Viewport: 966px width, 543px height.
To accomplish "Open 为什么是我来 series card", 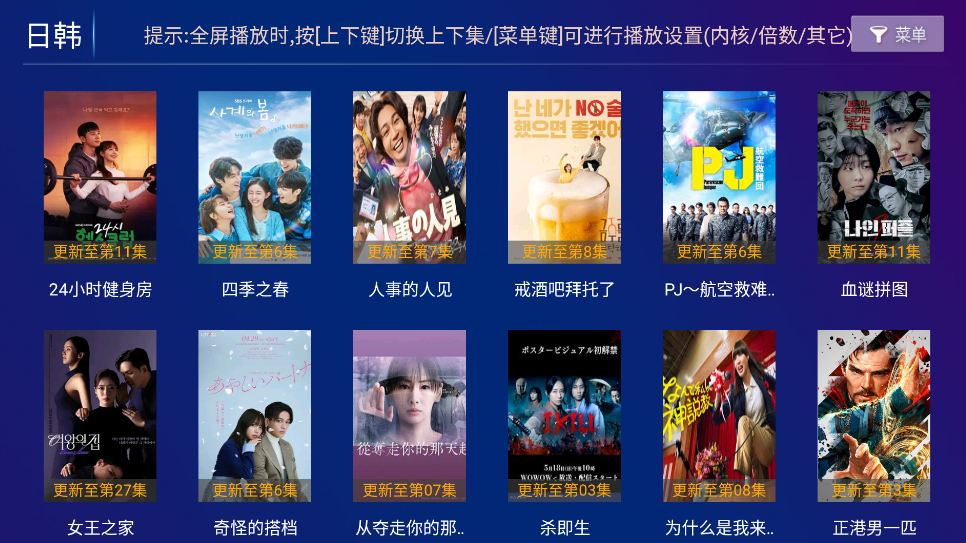I will 719,416.
